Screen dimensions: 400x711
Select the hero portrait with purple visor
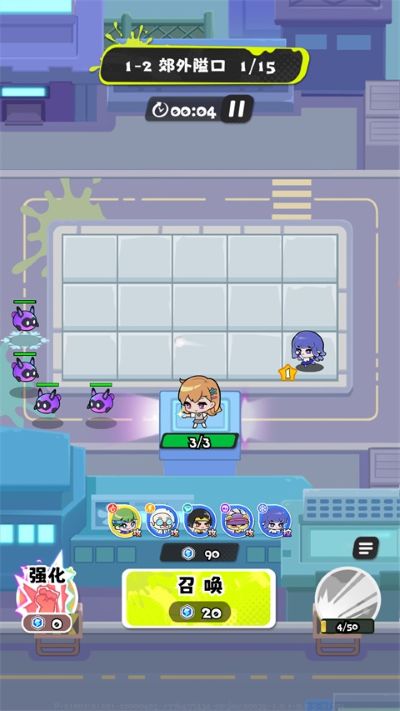point(237,521)
